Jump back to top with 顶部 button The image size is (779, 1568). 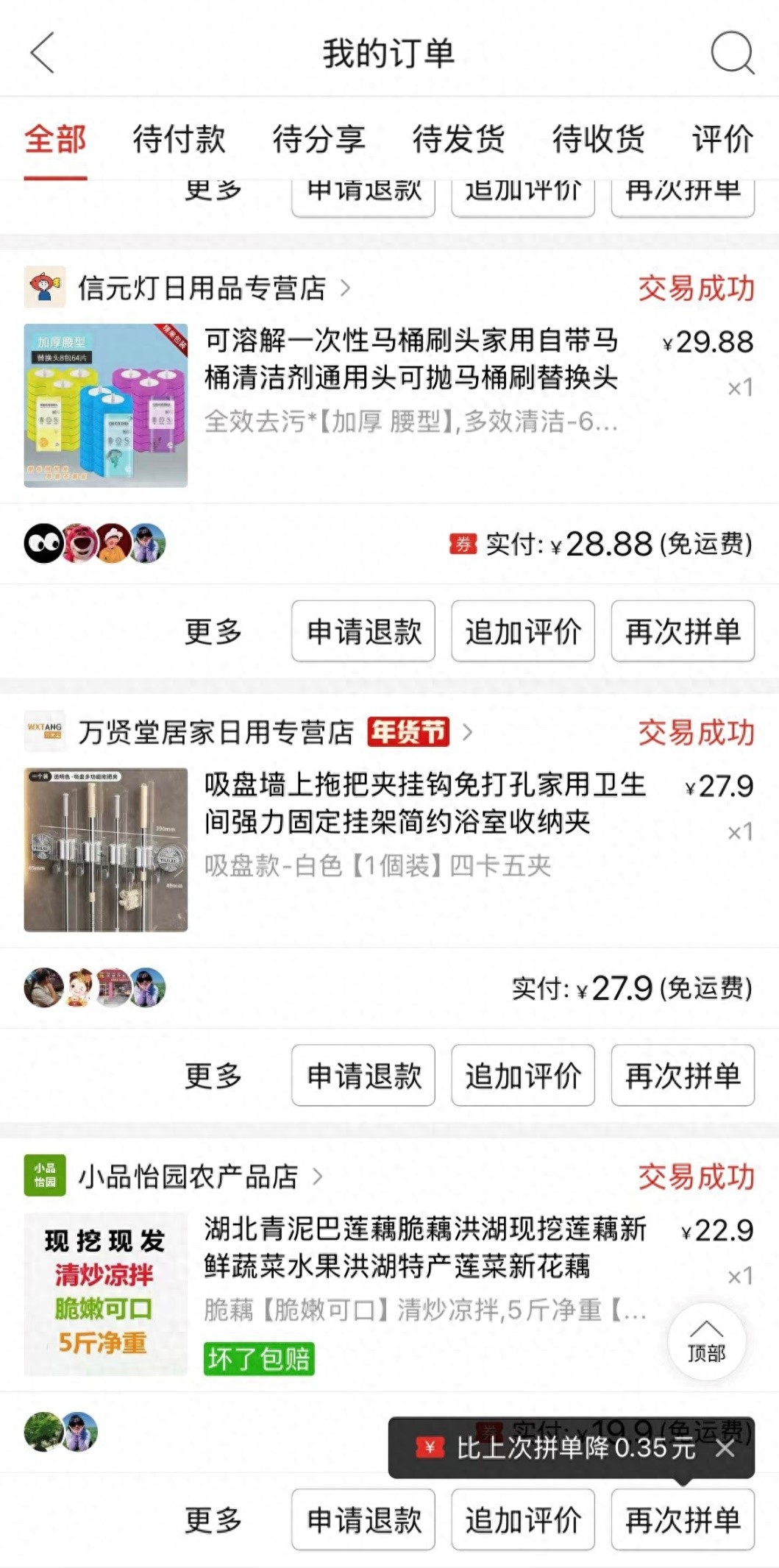706,1341
